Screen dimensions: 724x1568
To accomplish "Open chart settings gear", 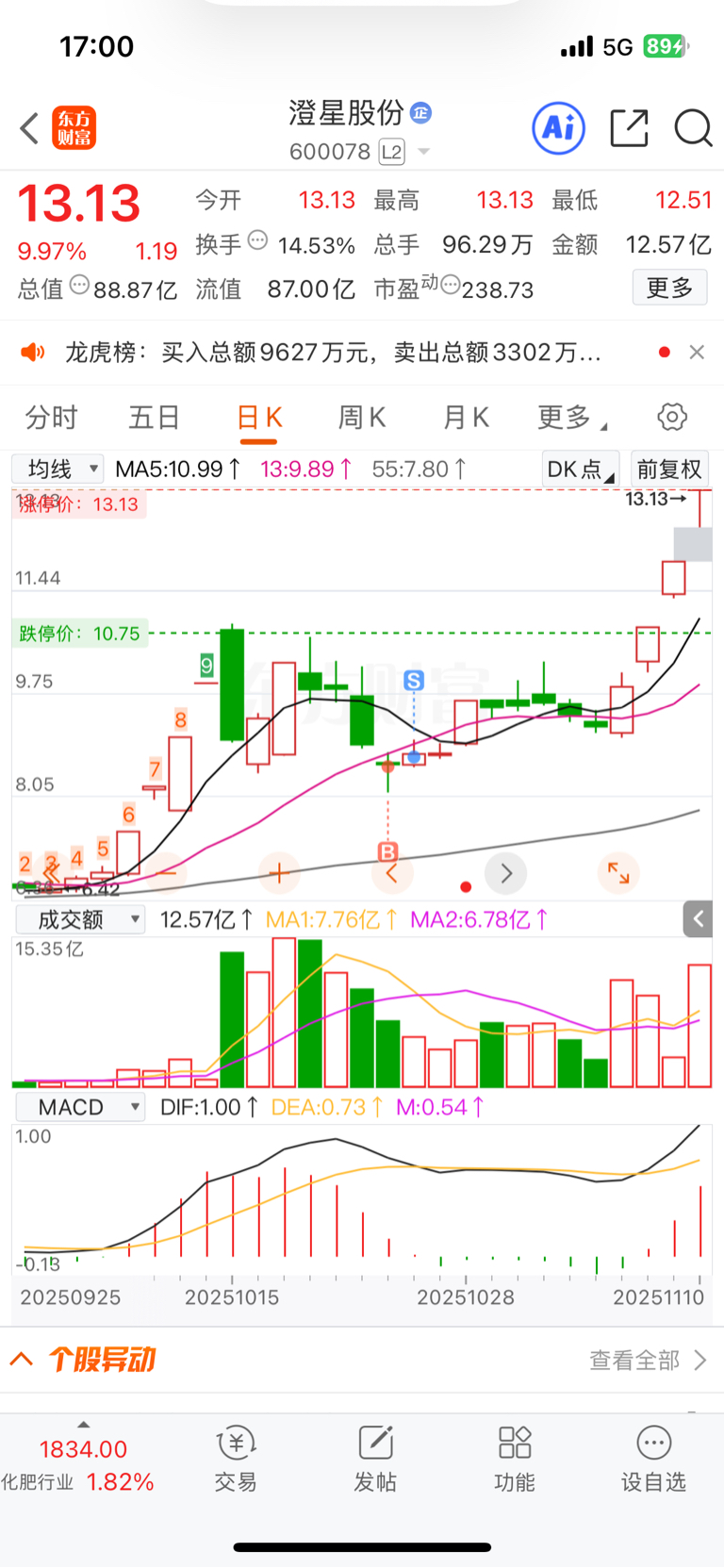I will click(672, 417).
